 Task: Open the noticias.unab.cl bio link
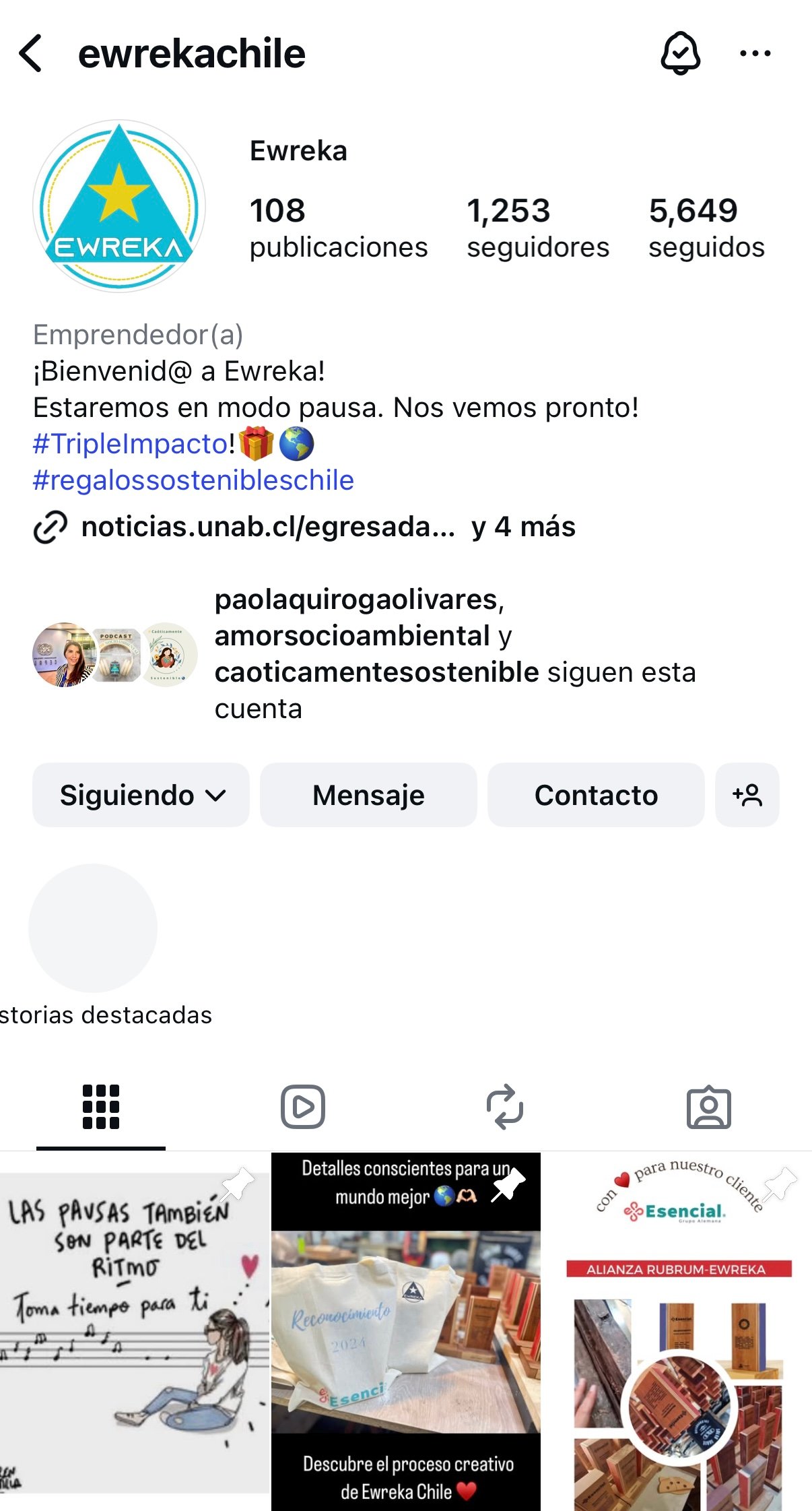(x=268, y=527)
